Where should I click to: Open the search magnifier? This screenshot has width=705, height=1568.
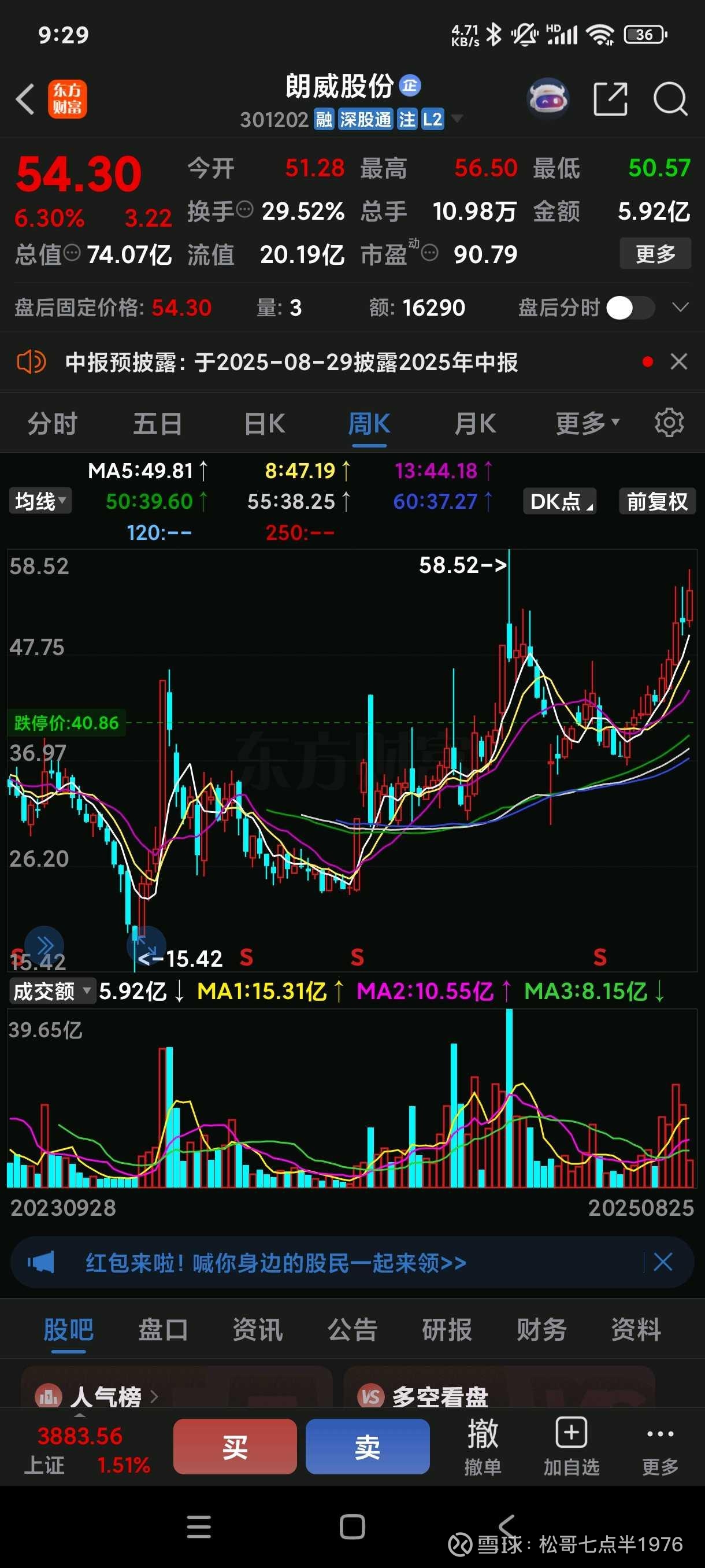tap(670, 99)
